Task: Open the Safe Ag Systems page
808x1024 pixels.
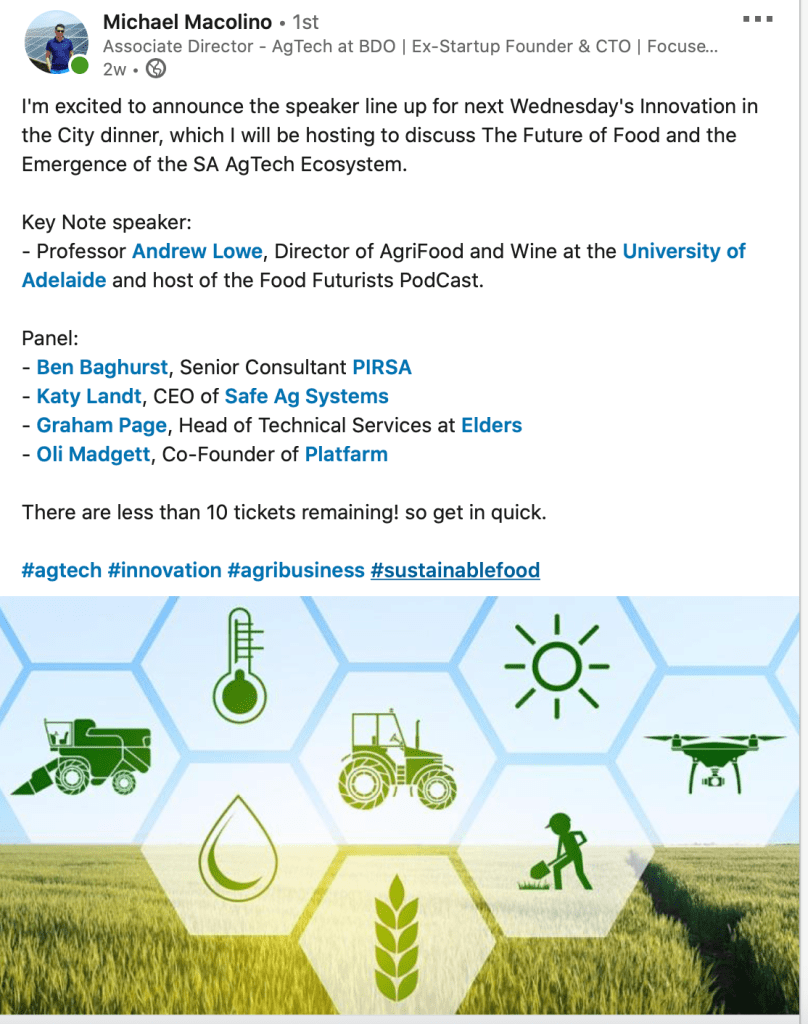Action: click(x=306, y=396)
